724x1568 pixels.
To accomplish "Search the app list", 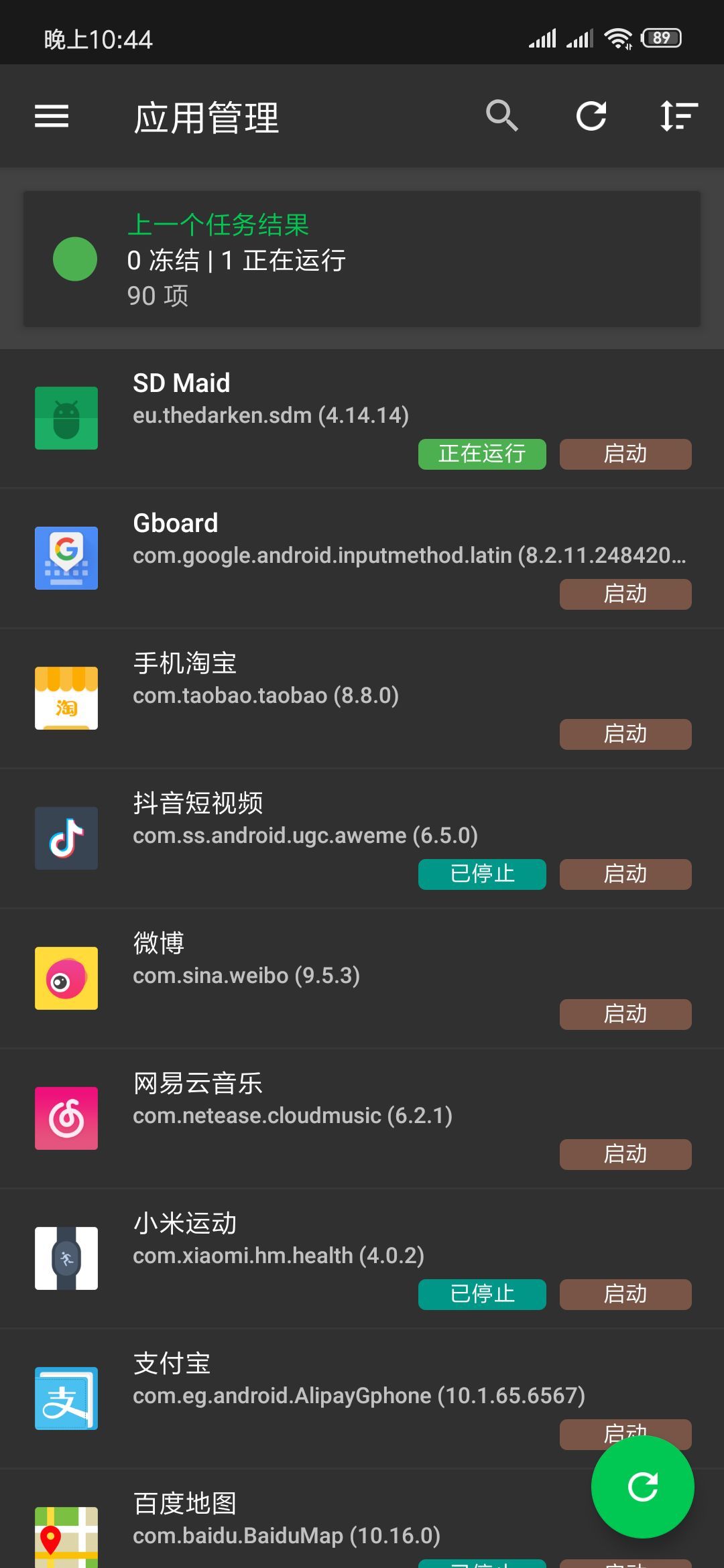I will pyautogui.click(x=501, y=117).
